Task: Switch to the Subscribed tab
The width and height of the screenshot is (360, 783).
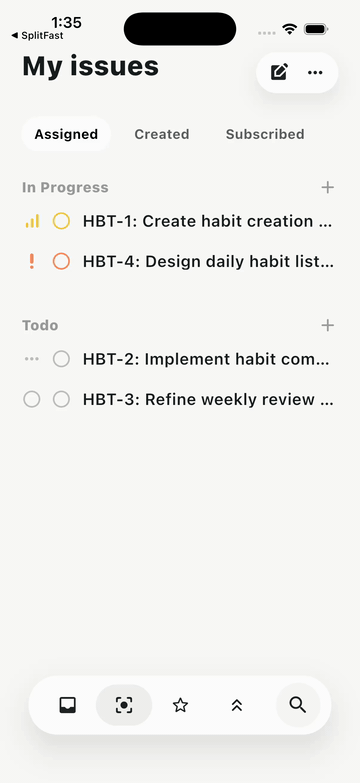Action: coord(265,134)
